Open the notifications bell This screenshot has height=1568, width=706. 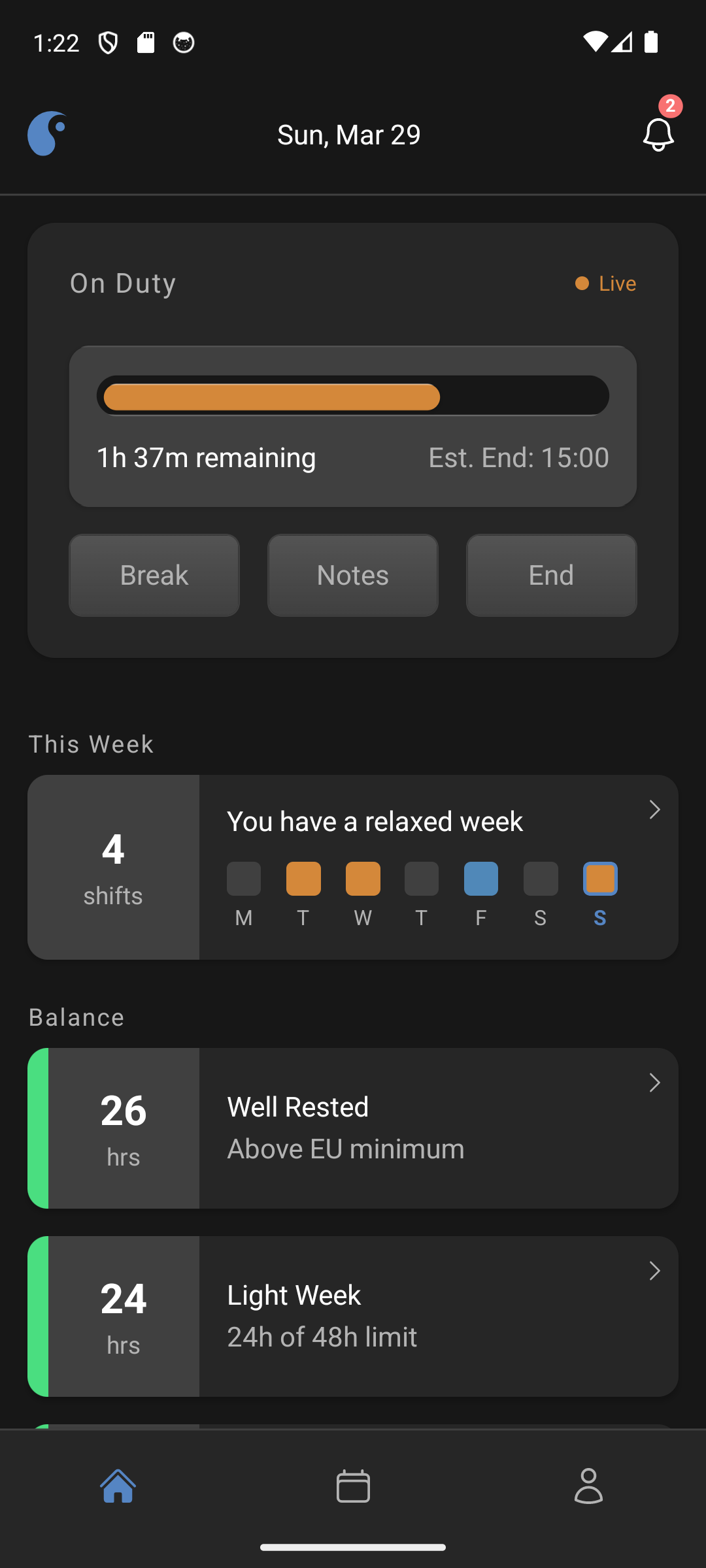658,134
